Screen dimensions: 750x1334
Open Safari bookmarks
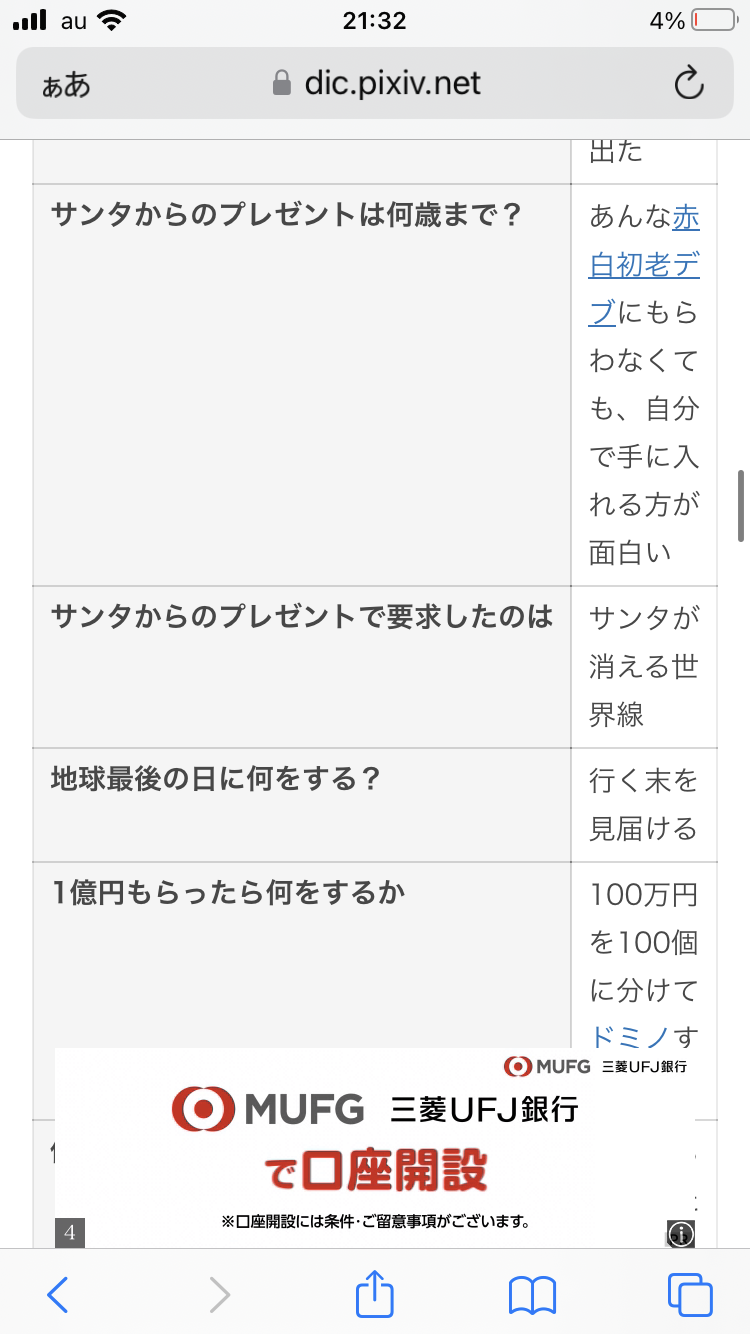point(532,1295)
